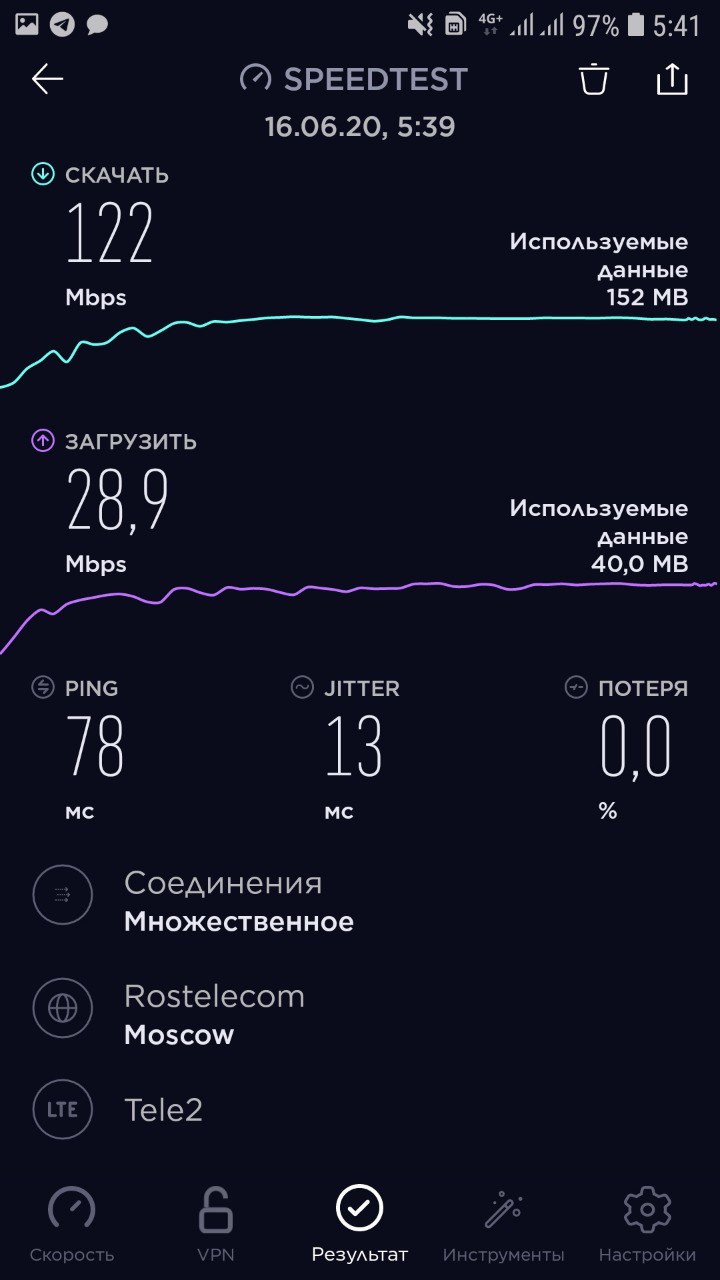Open the VPN tab
Screen dimensions: 720x1280
pos(216,1224)
